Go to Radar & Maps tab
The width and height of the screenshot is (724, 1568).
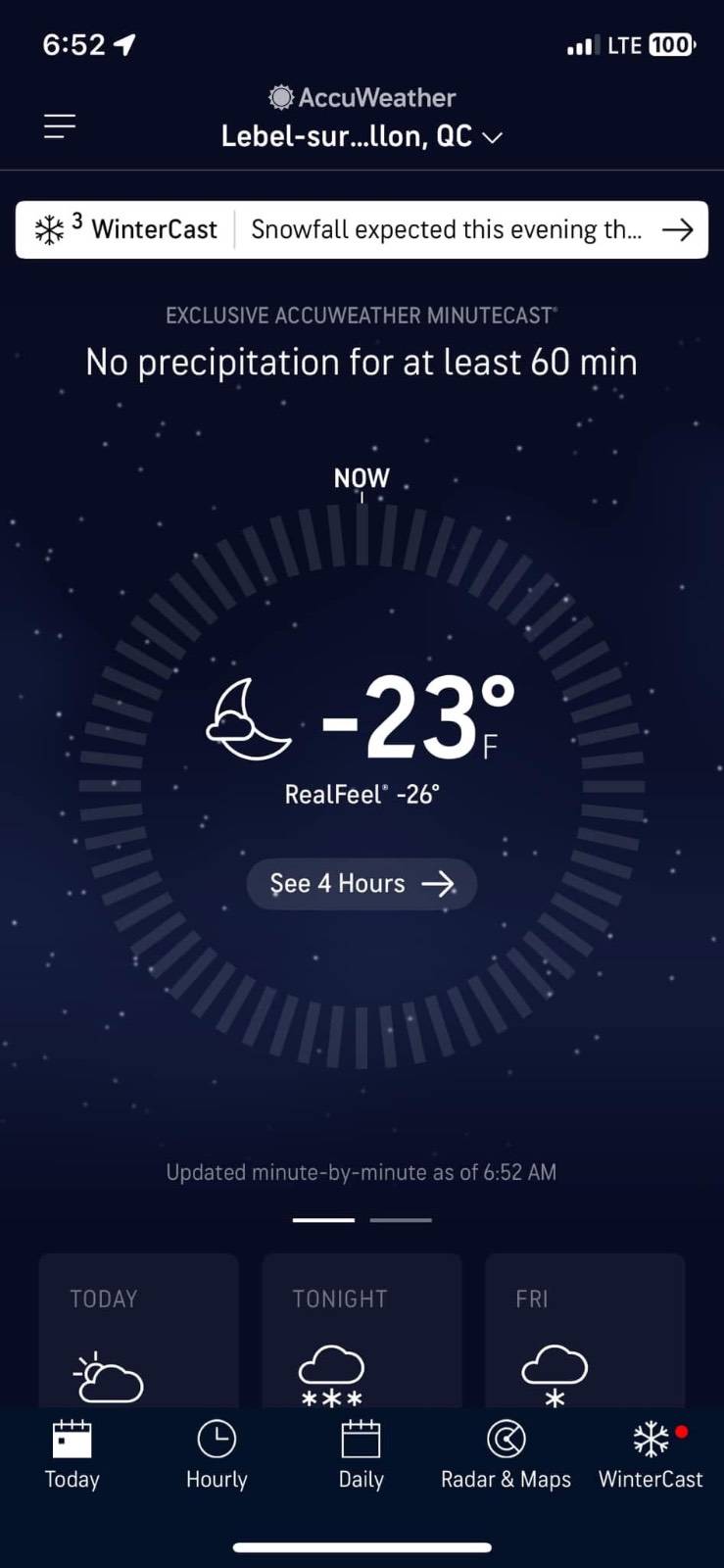(506, 1456)
